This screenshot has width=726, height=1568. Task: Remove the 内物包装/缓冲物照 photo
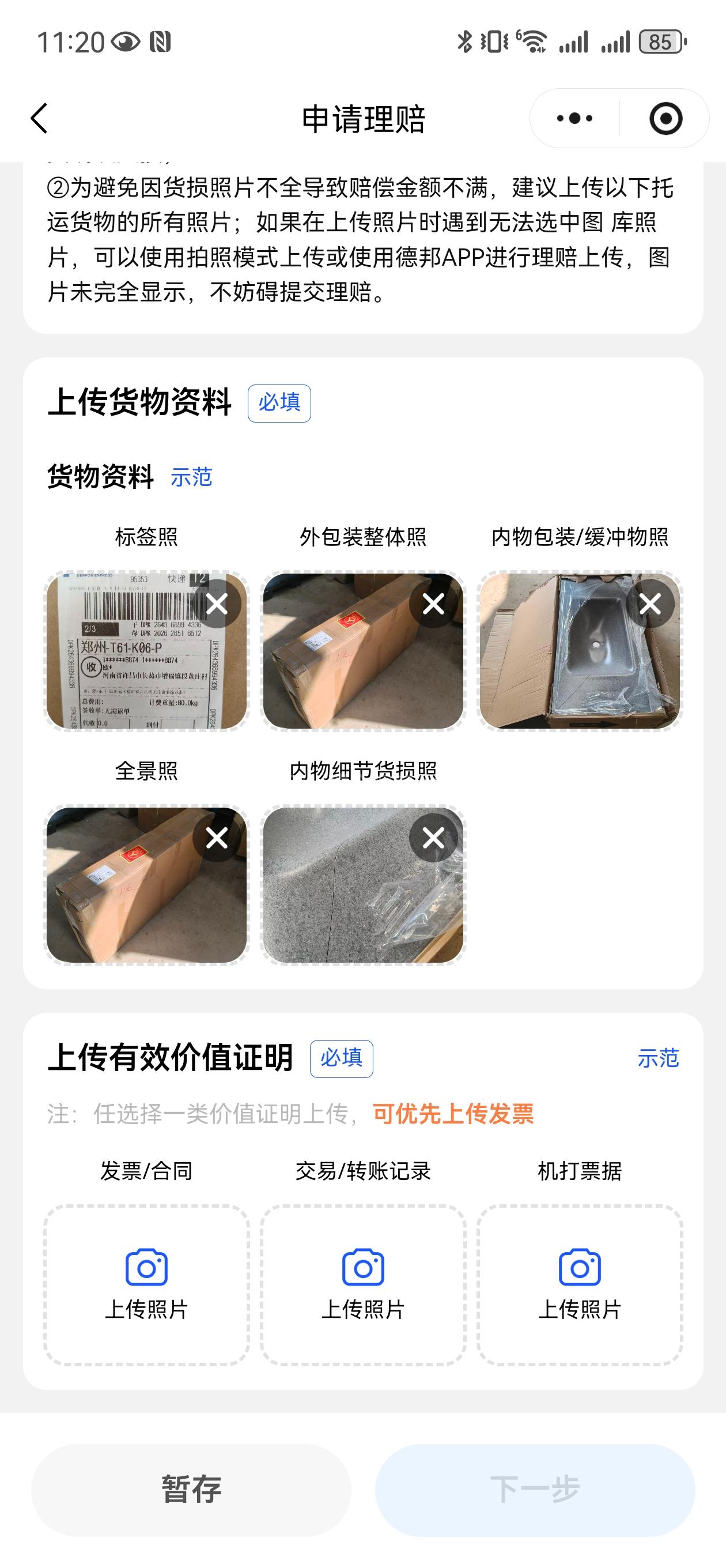pos(650,605)
